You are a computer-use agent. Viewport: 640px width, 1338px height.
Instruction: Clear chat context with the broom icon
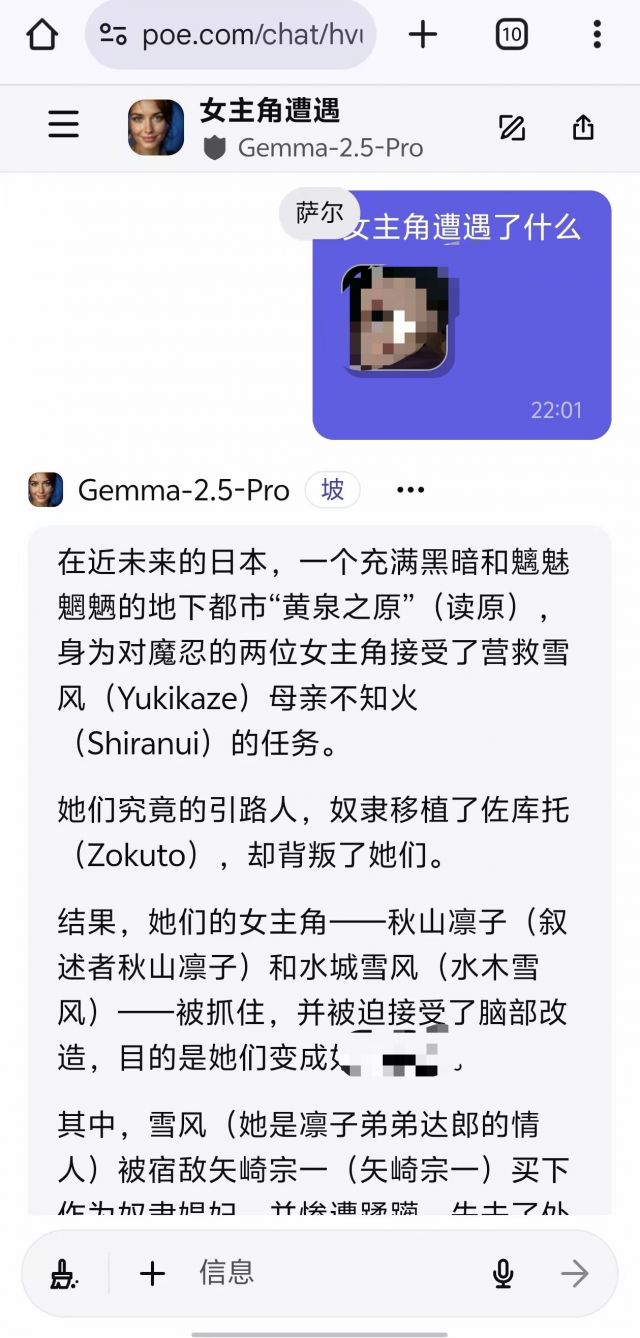coord(65,1273)
